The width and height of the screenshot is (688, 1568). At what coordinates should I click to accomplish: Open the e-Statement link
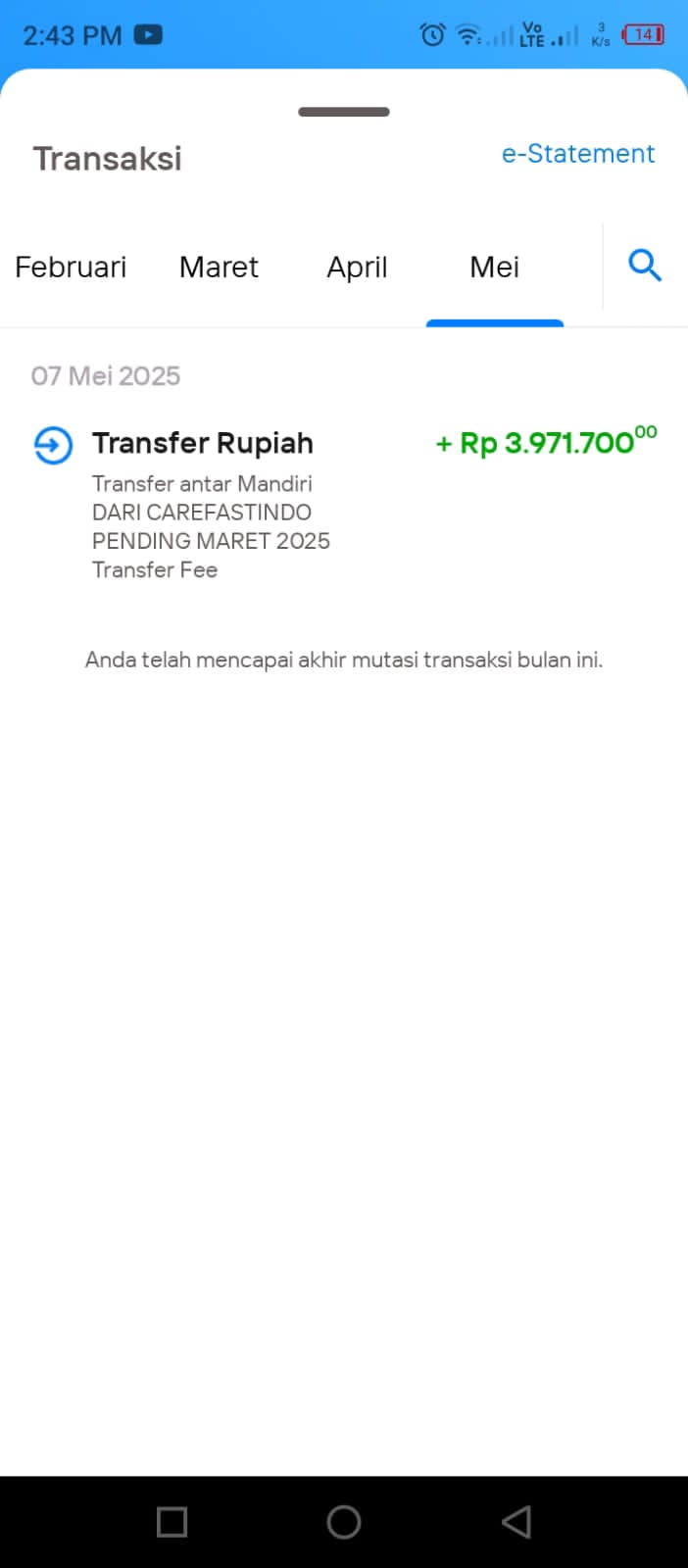578,154
